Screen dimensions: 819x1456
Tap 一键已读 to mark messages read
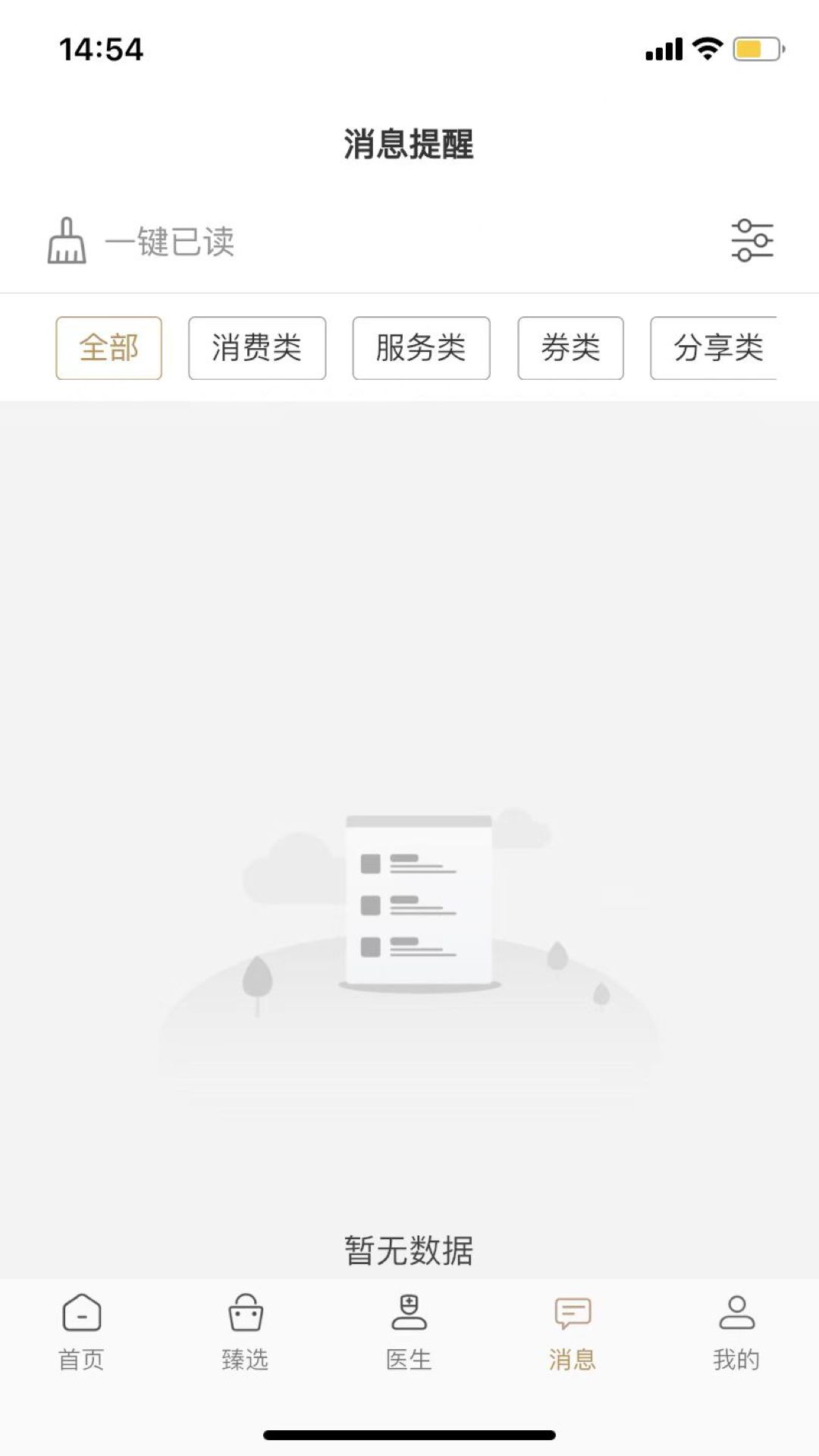(171, 240)
